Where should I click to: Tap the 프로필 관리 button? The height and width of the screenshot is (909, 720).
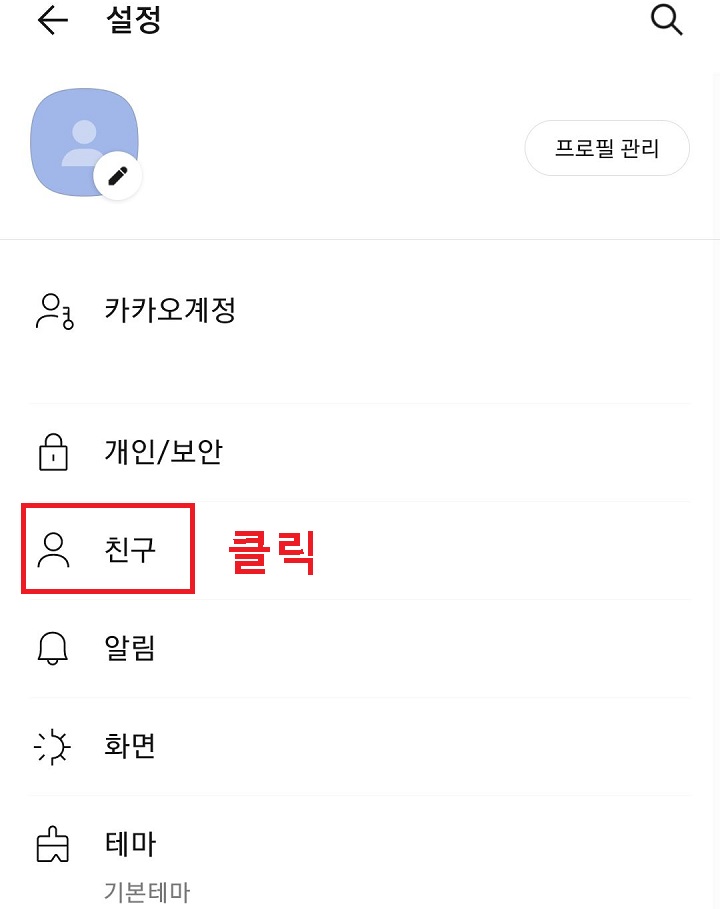coord(607,147)
